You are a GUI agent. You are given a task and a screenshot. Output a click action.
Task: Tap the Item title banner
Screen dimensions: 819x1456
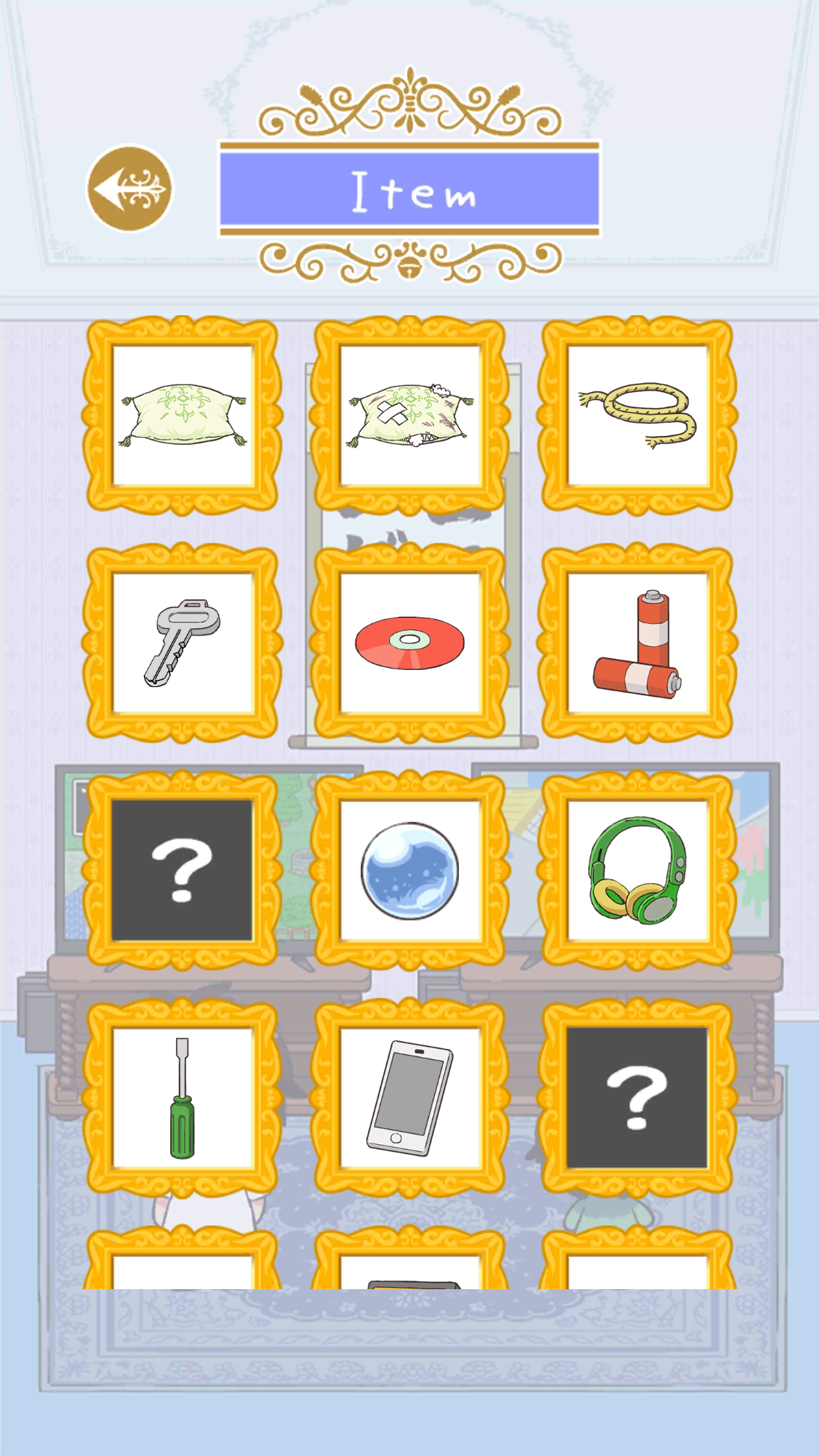pos(409,191)
